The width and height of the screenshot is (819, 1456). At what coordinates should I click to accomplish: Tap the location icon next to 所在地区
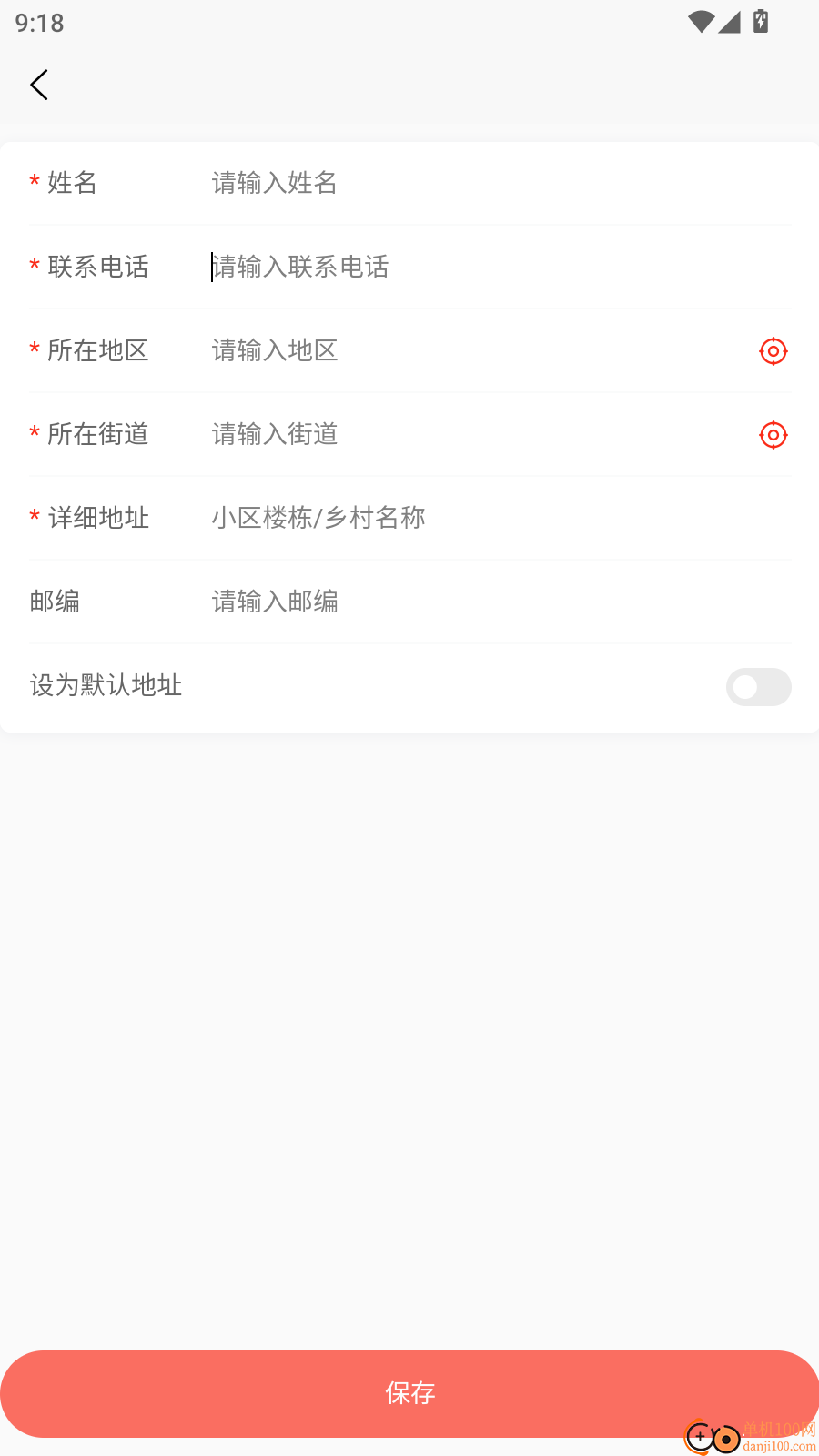coord(773,350)
